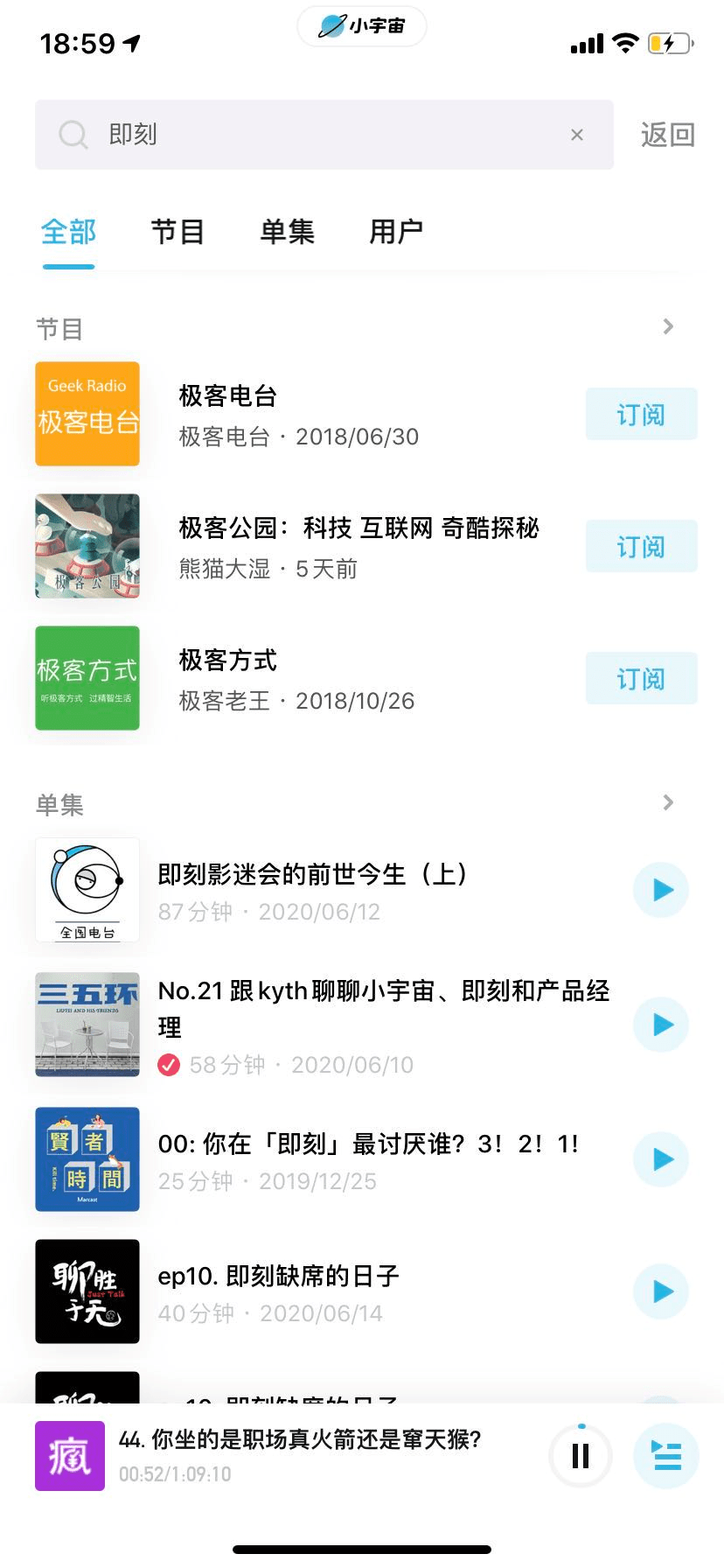Subscribe to 极客电台
This screenshot has height=1568, width=724.
641,414
